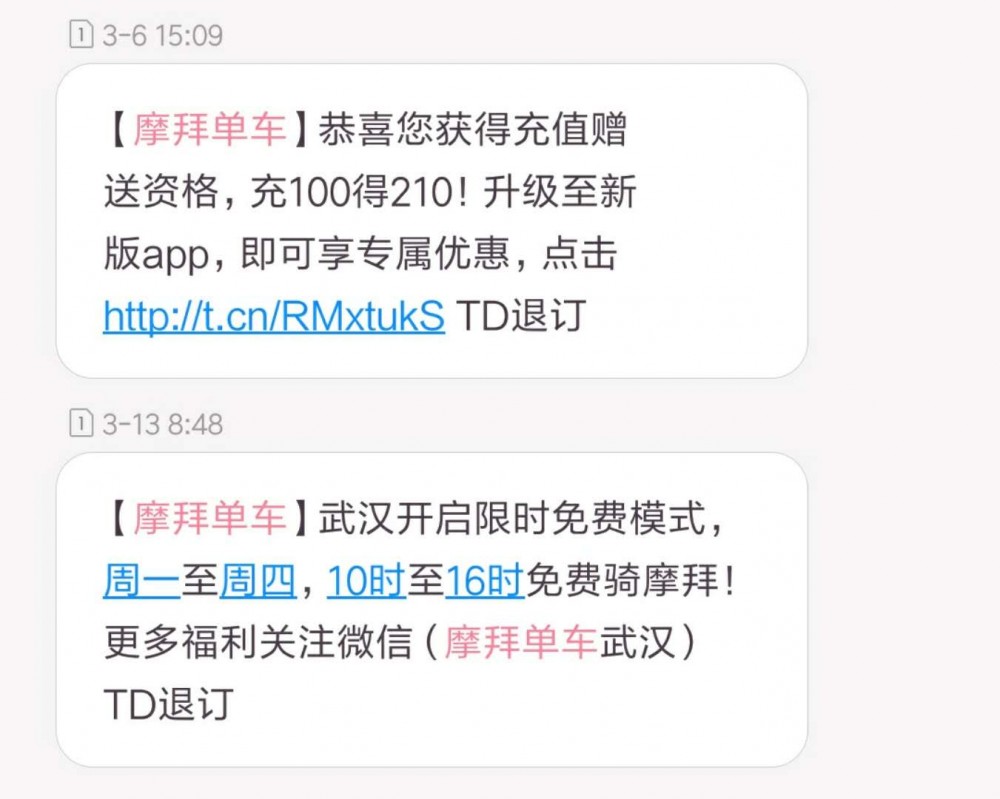The width and height of the screenshot is (1000, 799).
Task: Tap the underlined 10时 time link
Action: click(x=366, y=581)
